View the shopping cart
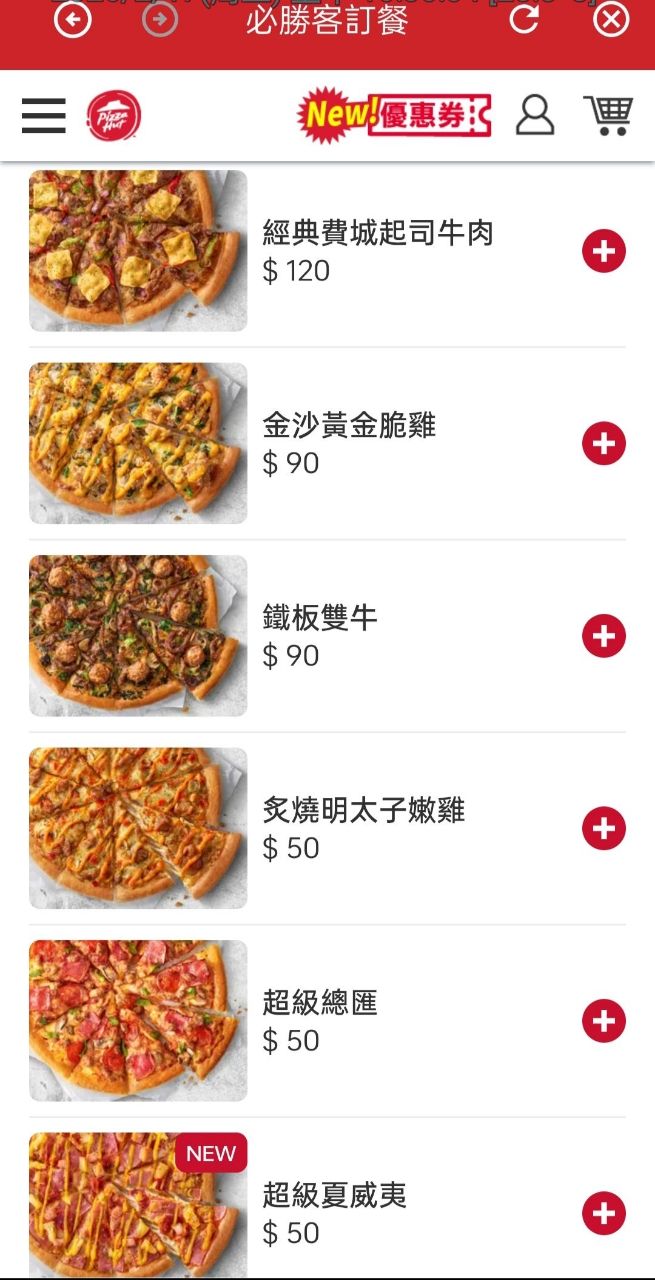 pos(608,116)
